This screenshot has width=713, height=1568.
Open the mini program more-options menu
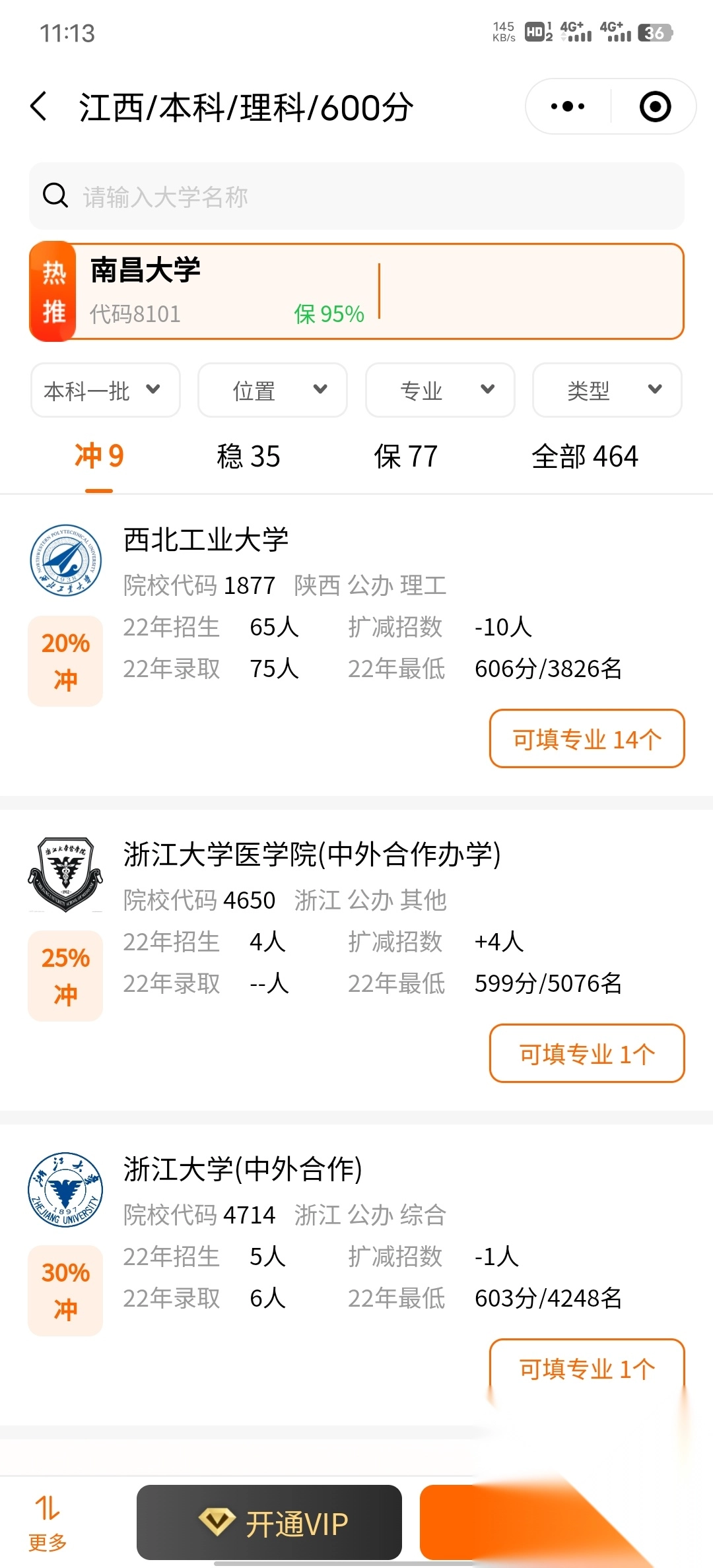click(x=568, y=107)
